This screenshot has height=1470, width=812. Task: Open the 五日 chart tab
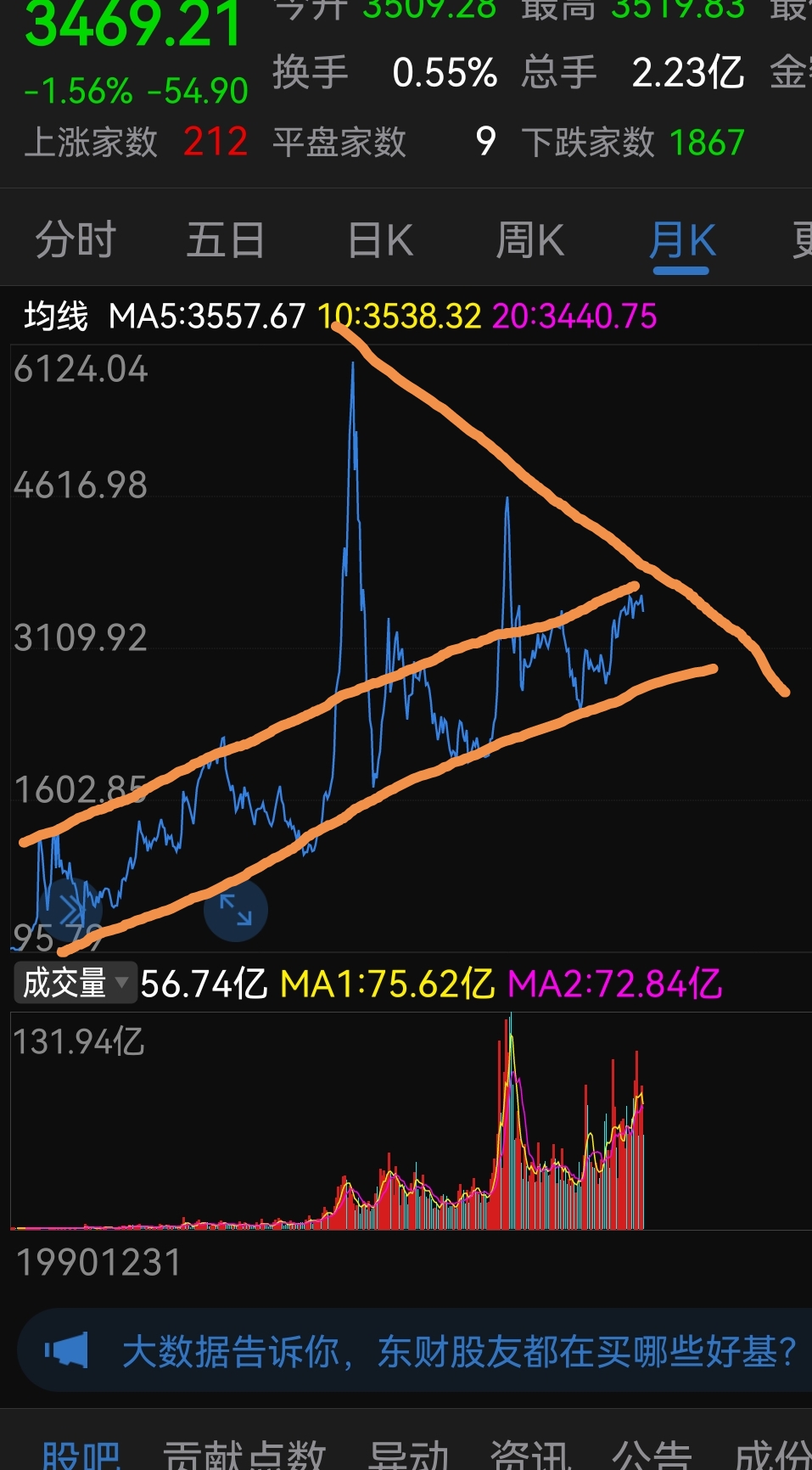[x=222, y=238]
